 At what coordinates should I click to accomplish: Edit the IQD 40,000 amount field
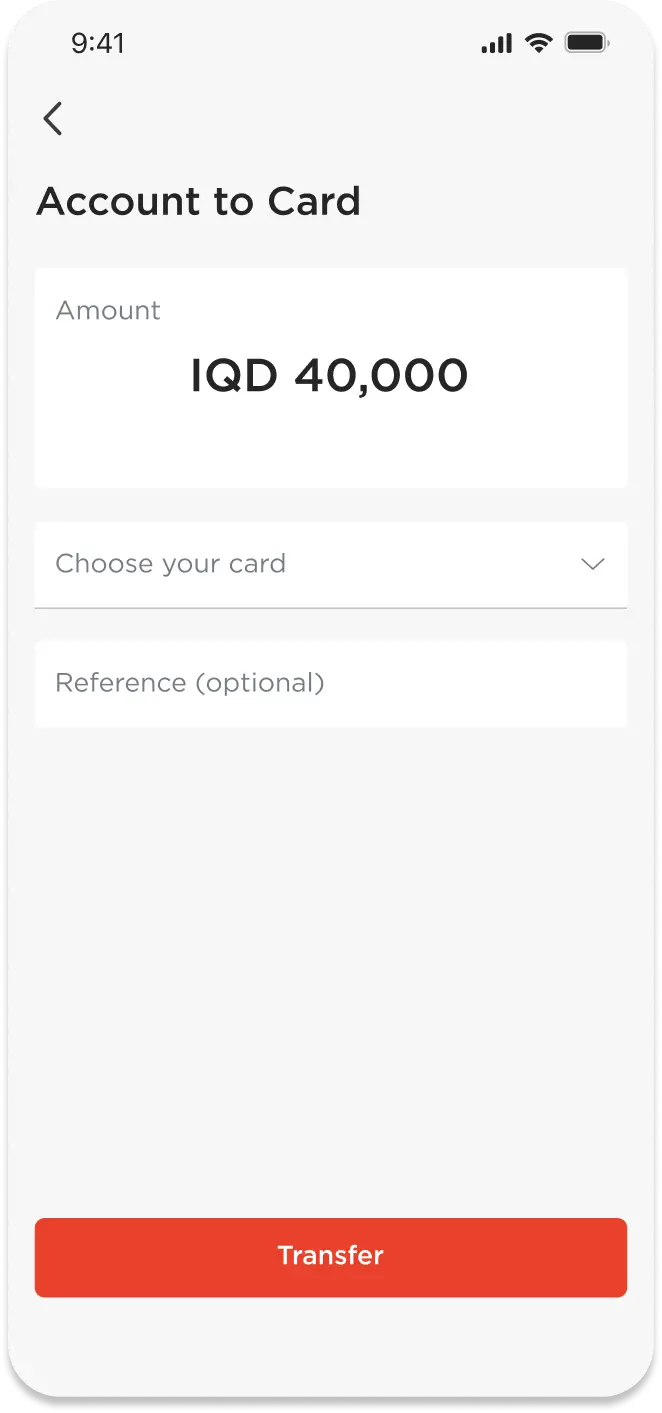point(330,376)
